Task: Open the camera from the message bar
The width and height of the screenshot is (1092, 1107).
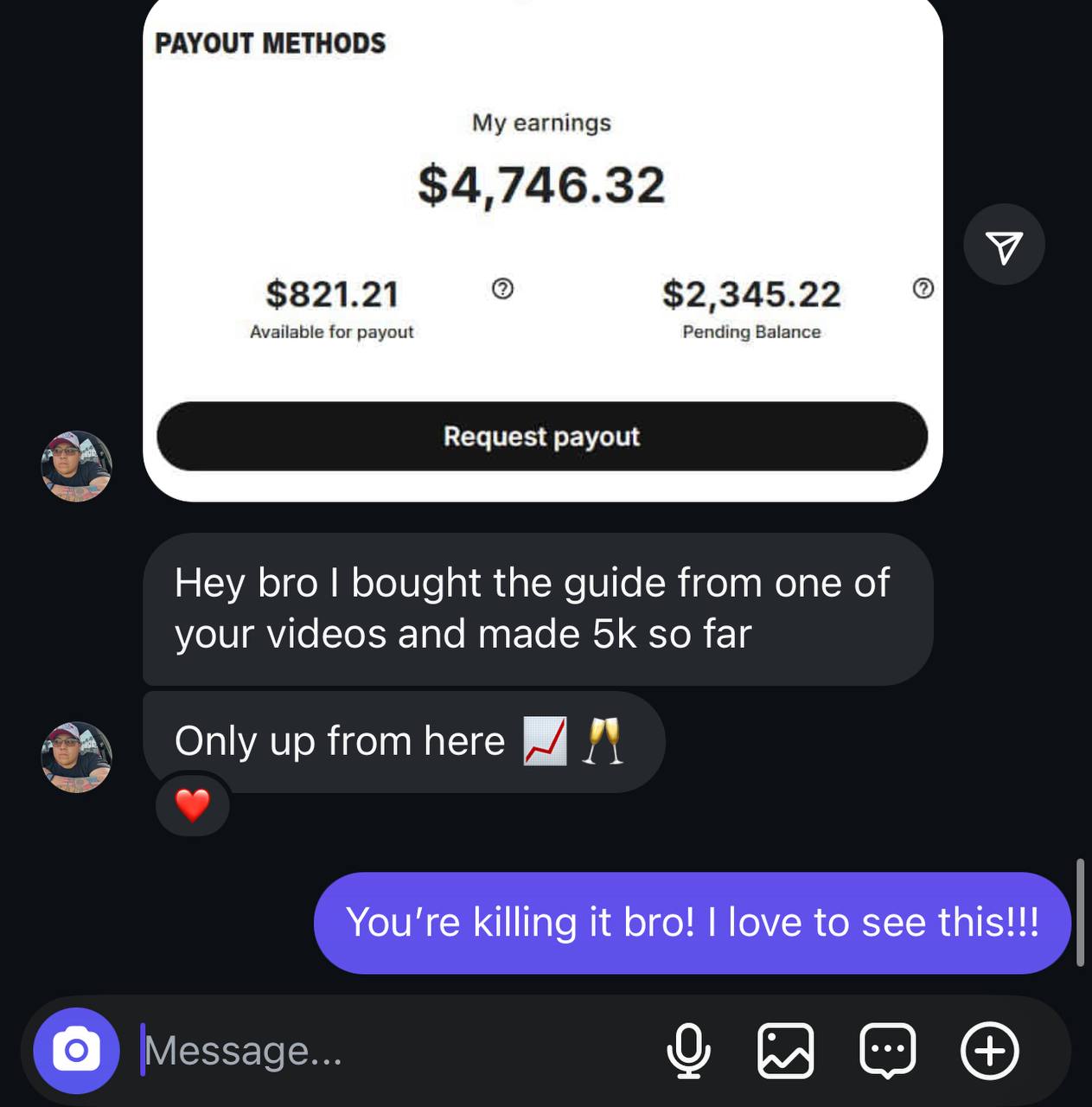Action: (x=76, y=1051)
